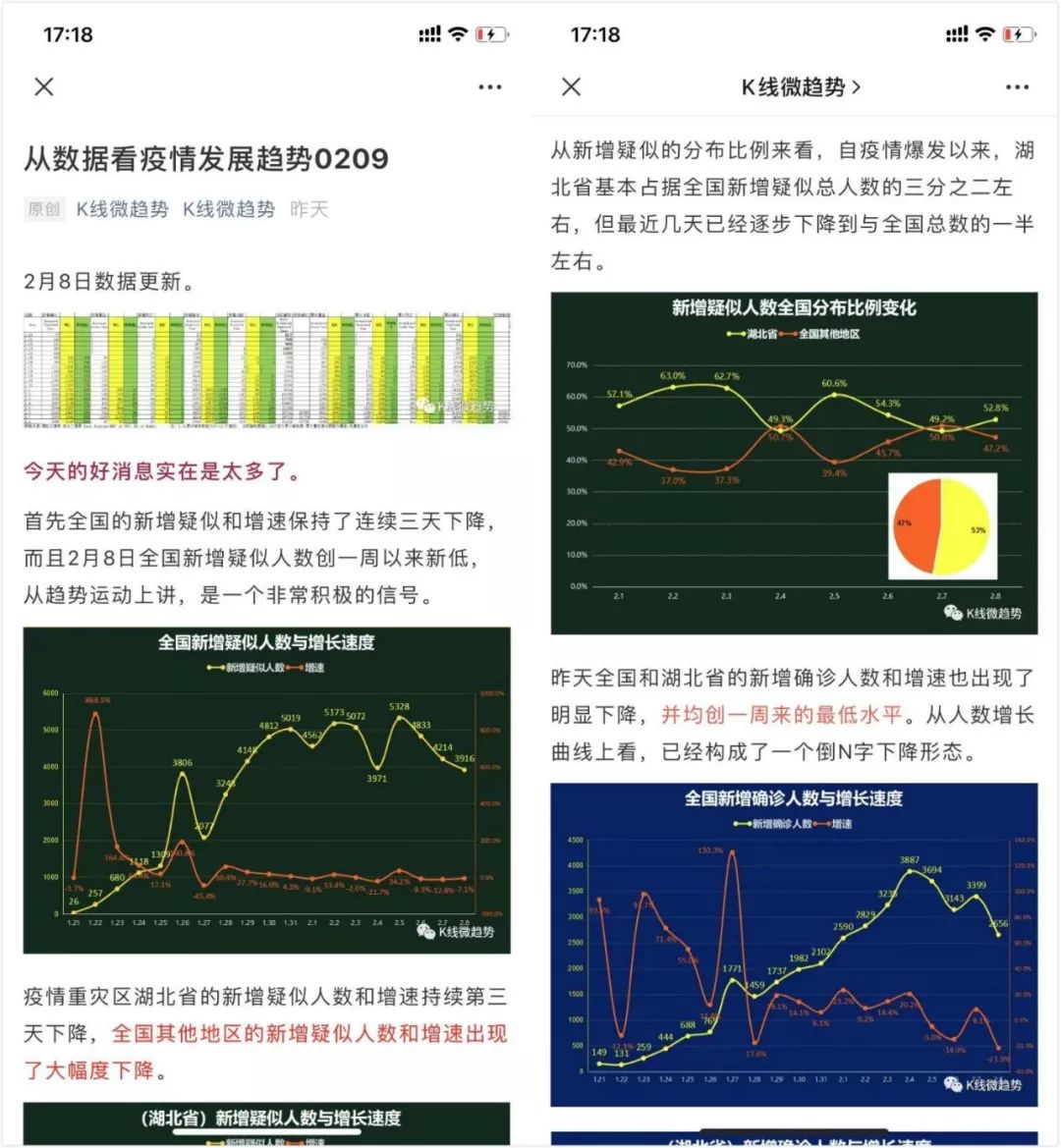Close the article page with the untitled top bar

[x=44, y=87]
